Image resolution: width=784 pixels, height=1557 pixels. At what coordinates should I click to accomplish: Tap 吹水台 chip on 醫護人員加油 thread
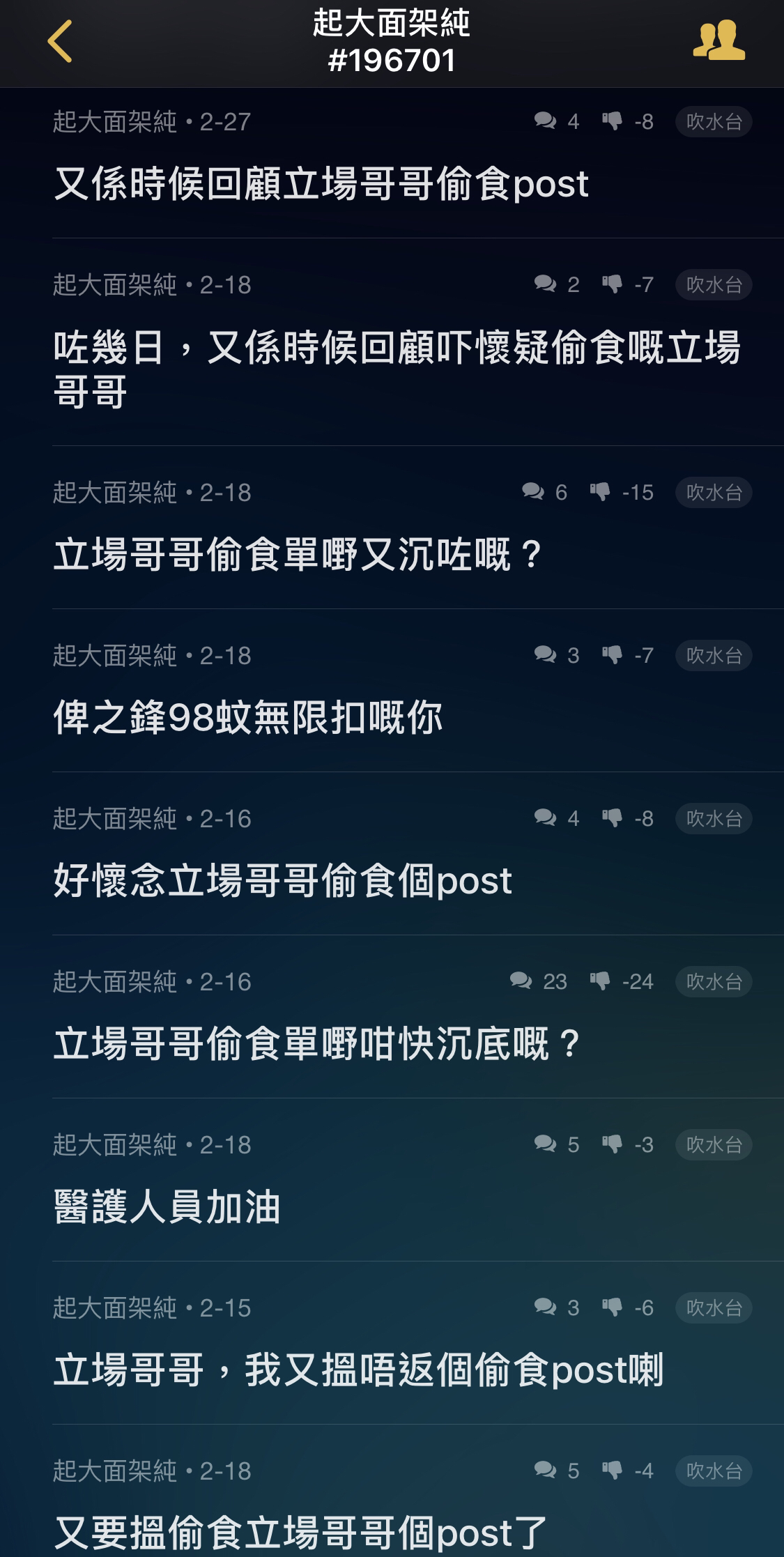click(714, 1144)
